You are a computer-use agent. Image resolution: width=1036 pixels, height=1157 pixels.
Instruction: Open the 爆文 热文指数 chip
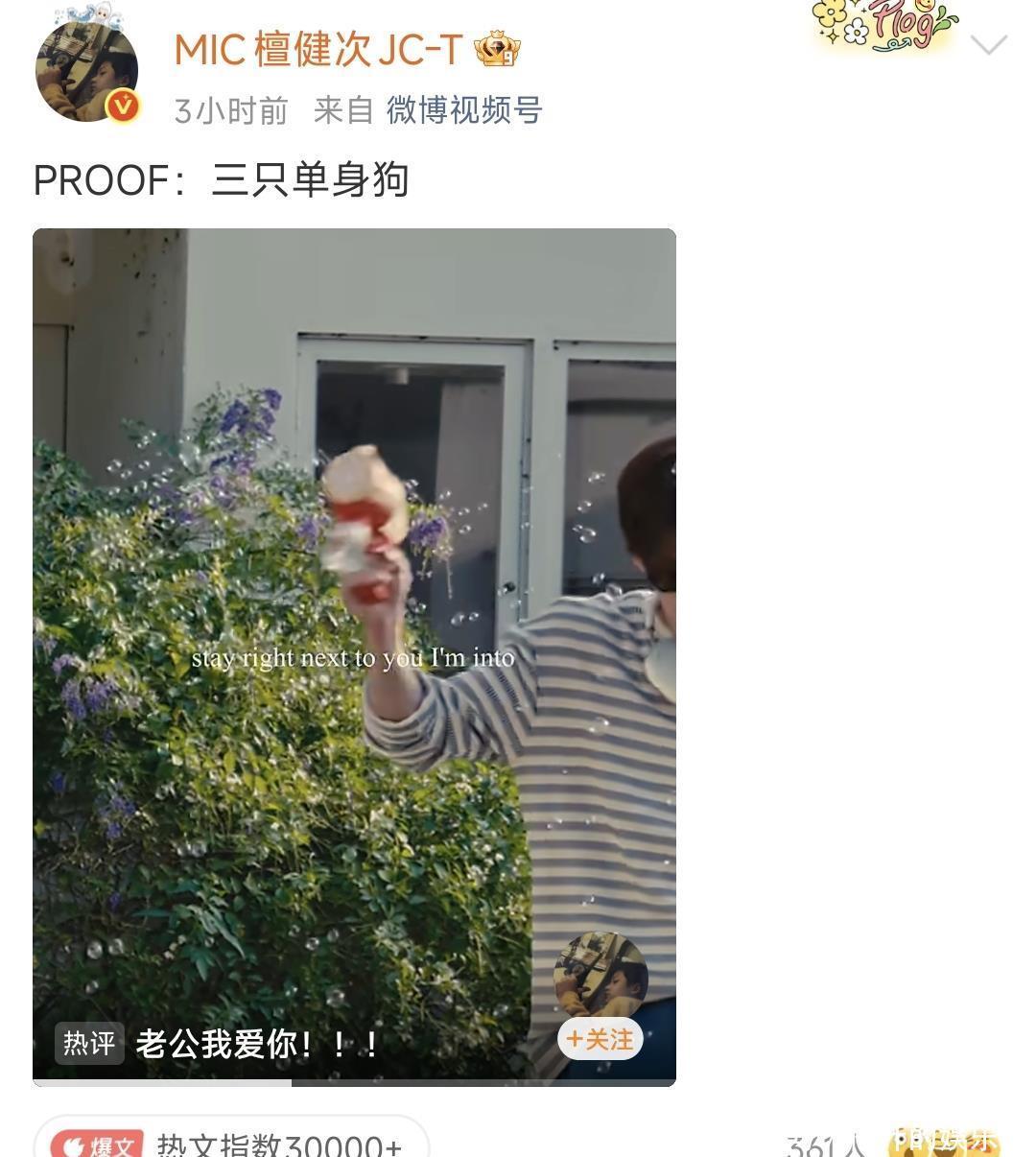pos(231,1142)
